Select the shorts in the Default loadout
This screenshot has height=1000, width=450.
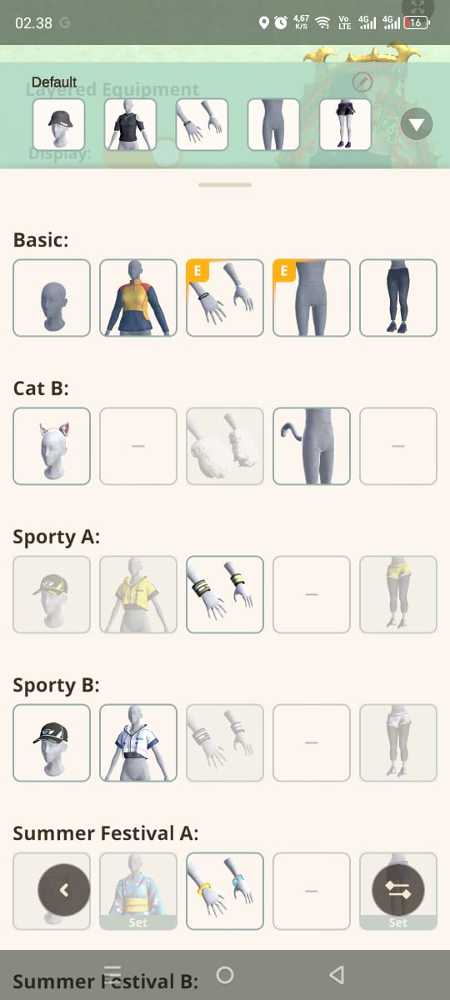pos(345,124)
